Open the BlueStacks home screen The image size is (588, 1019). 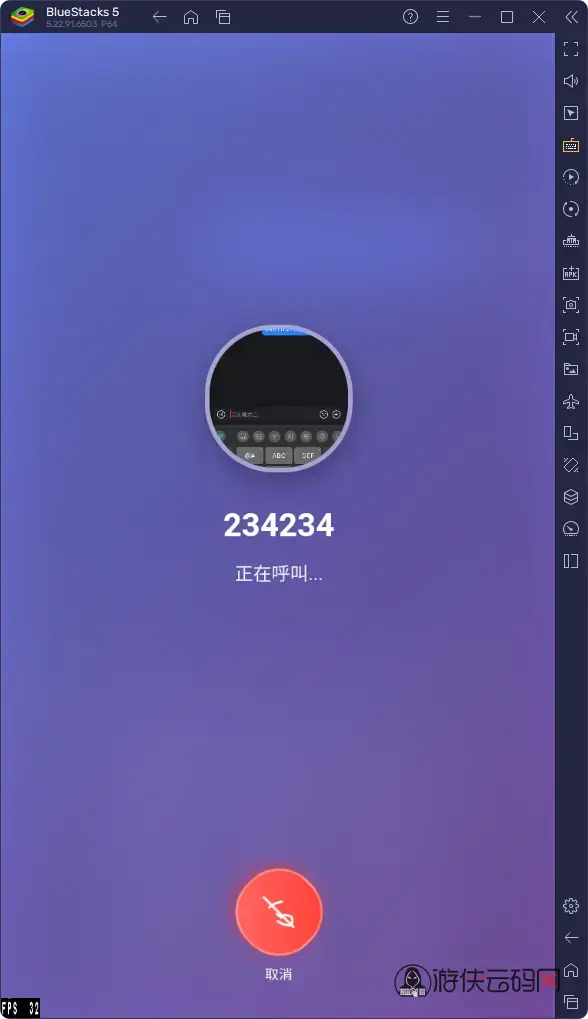pyautogui.click(x=191, y=17)
